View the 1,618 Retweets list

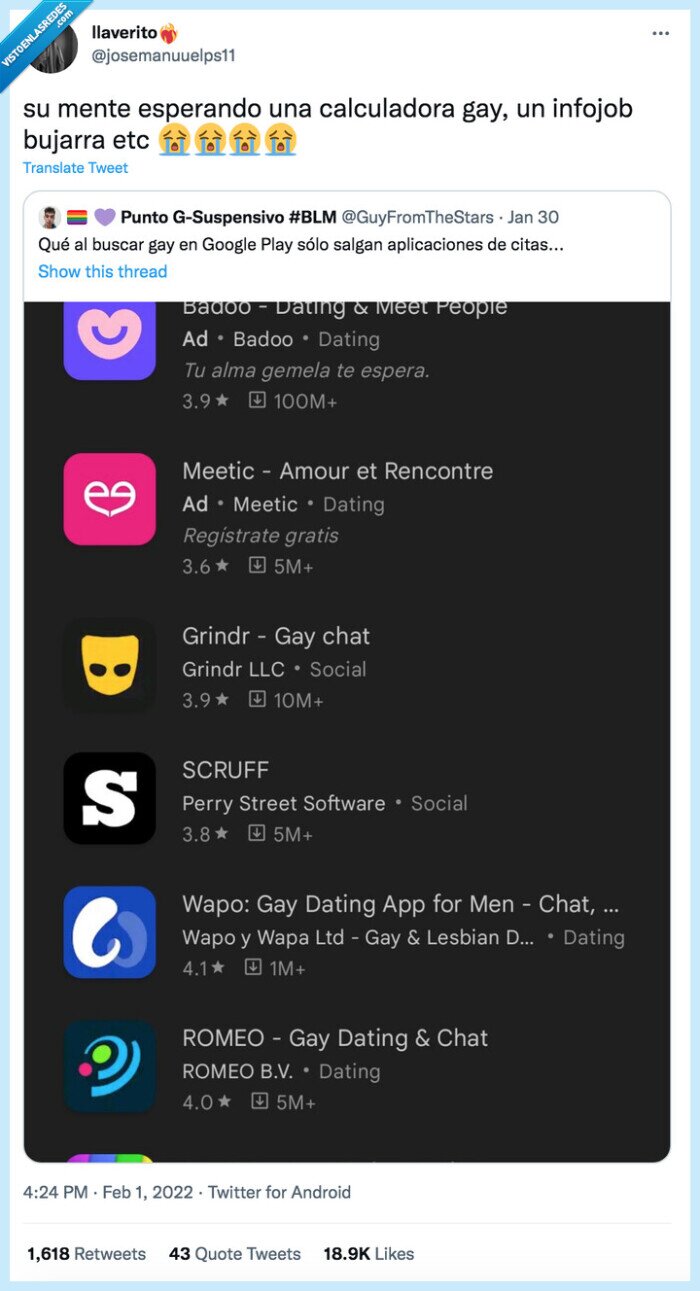pyautogui.click(x=86, y=1254)
